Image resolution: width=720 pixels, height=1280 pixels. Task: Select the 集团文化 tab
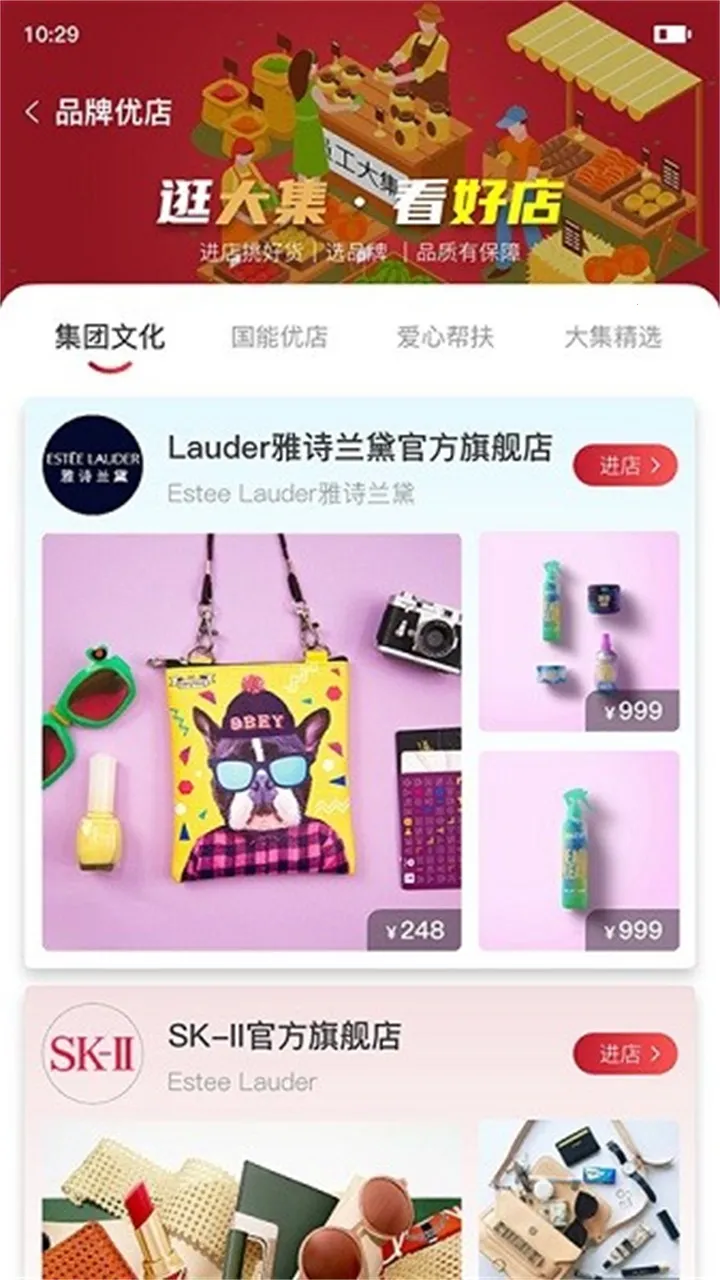pos(109,337)
